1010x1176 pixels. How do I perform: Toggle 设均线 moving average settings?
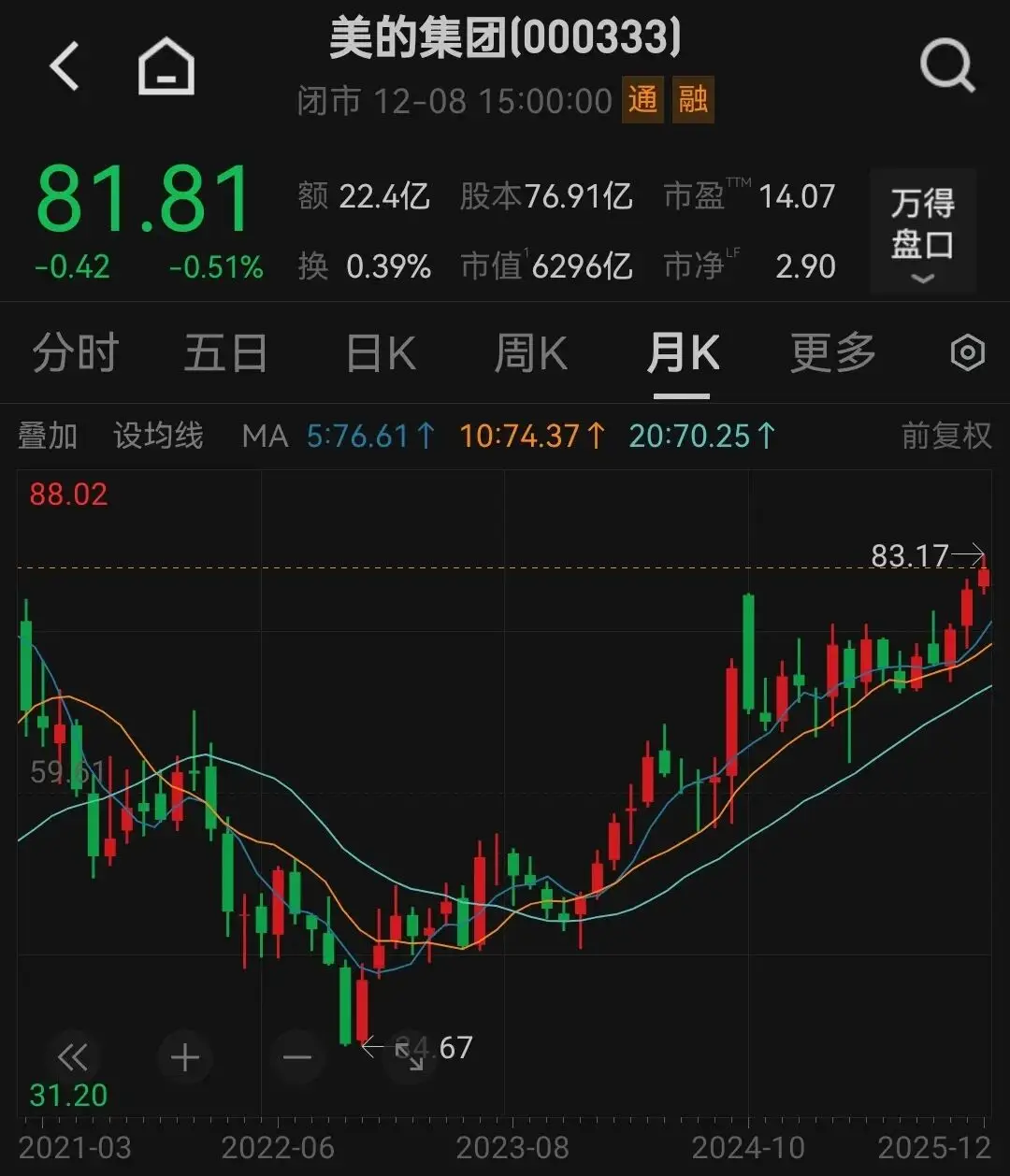pyautogui.click(x=157, y=436)
